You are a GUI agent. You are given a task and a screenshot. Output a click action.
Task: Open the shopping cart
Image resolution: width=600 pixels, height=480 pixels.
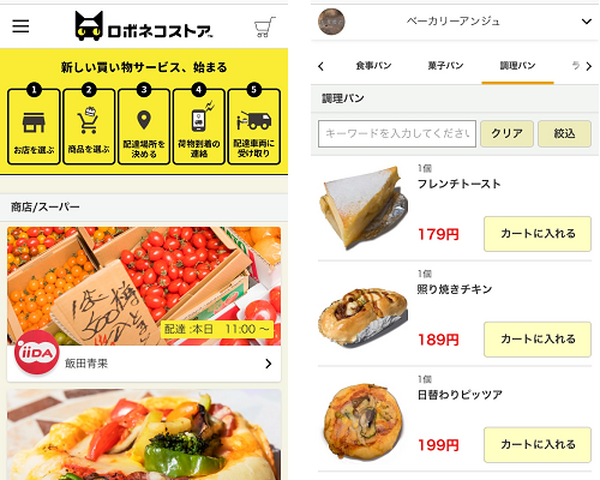264,26
